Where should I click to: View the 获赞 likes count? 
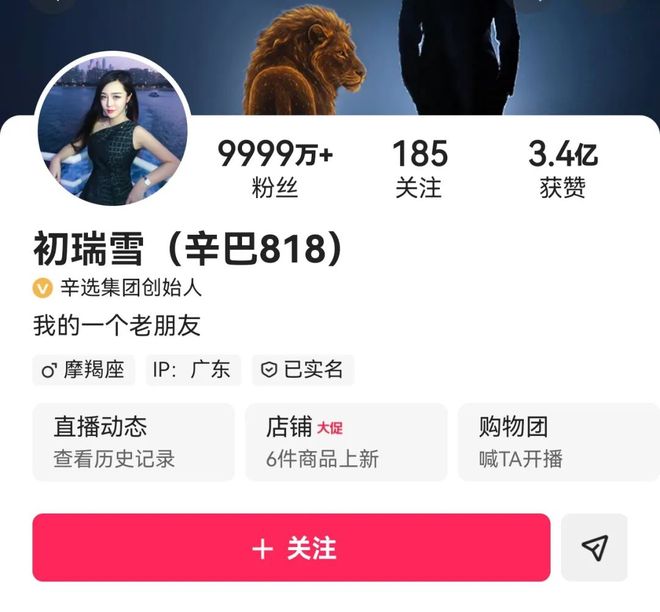562,169
